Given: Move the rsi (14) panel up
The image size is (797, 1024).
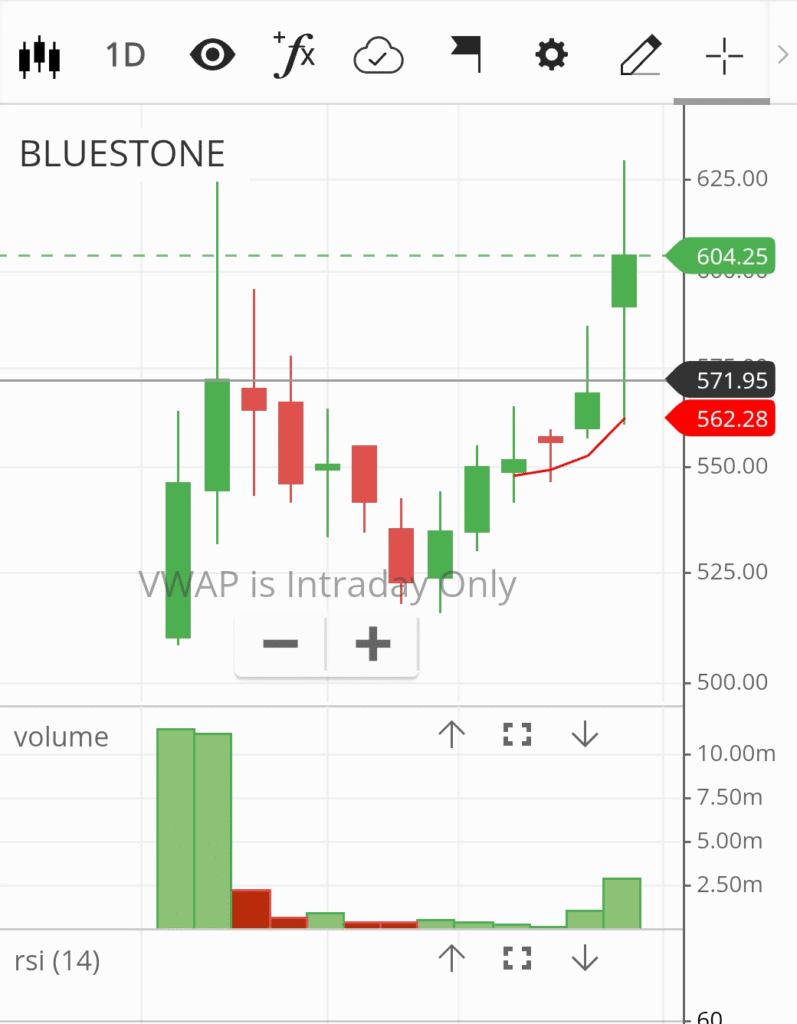Looking at the screenshot, I should (x=452, y=960).
